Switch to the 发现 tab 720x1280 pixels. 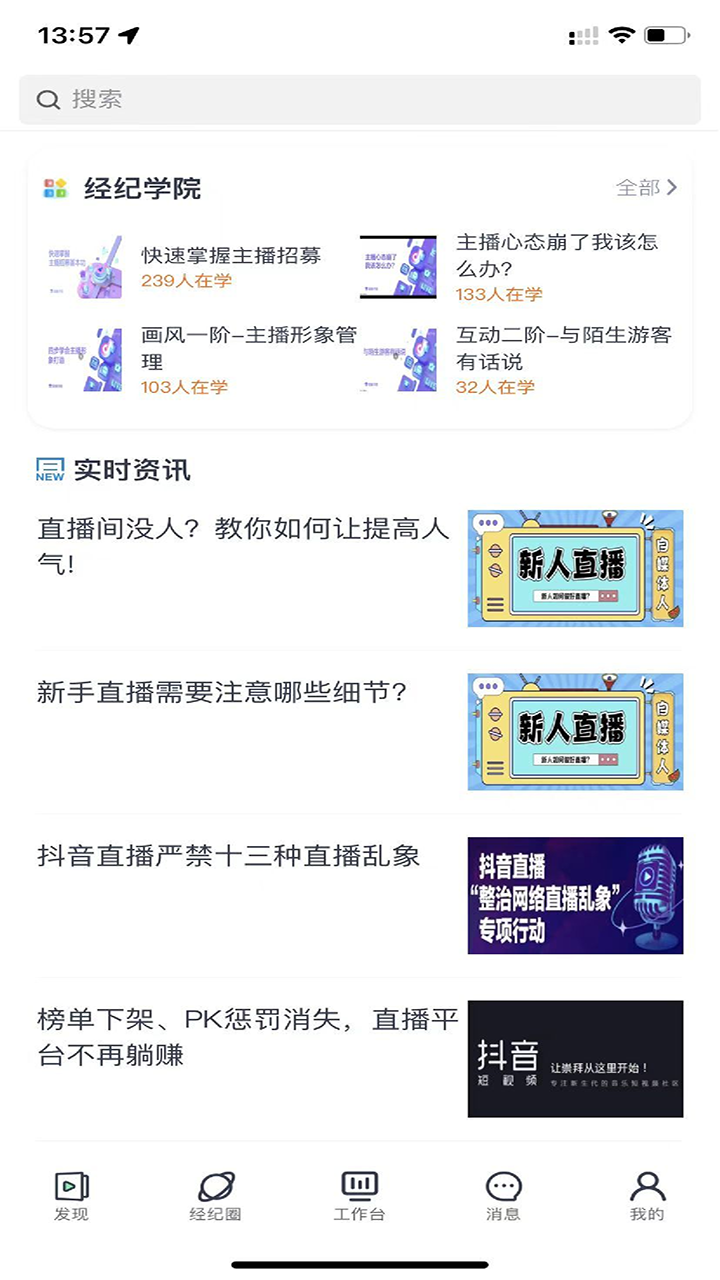tap(72, 1196)
